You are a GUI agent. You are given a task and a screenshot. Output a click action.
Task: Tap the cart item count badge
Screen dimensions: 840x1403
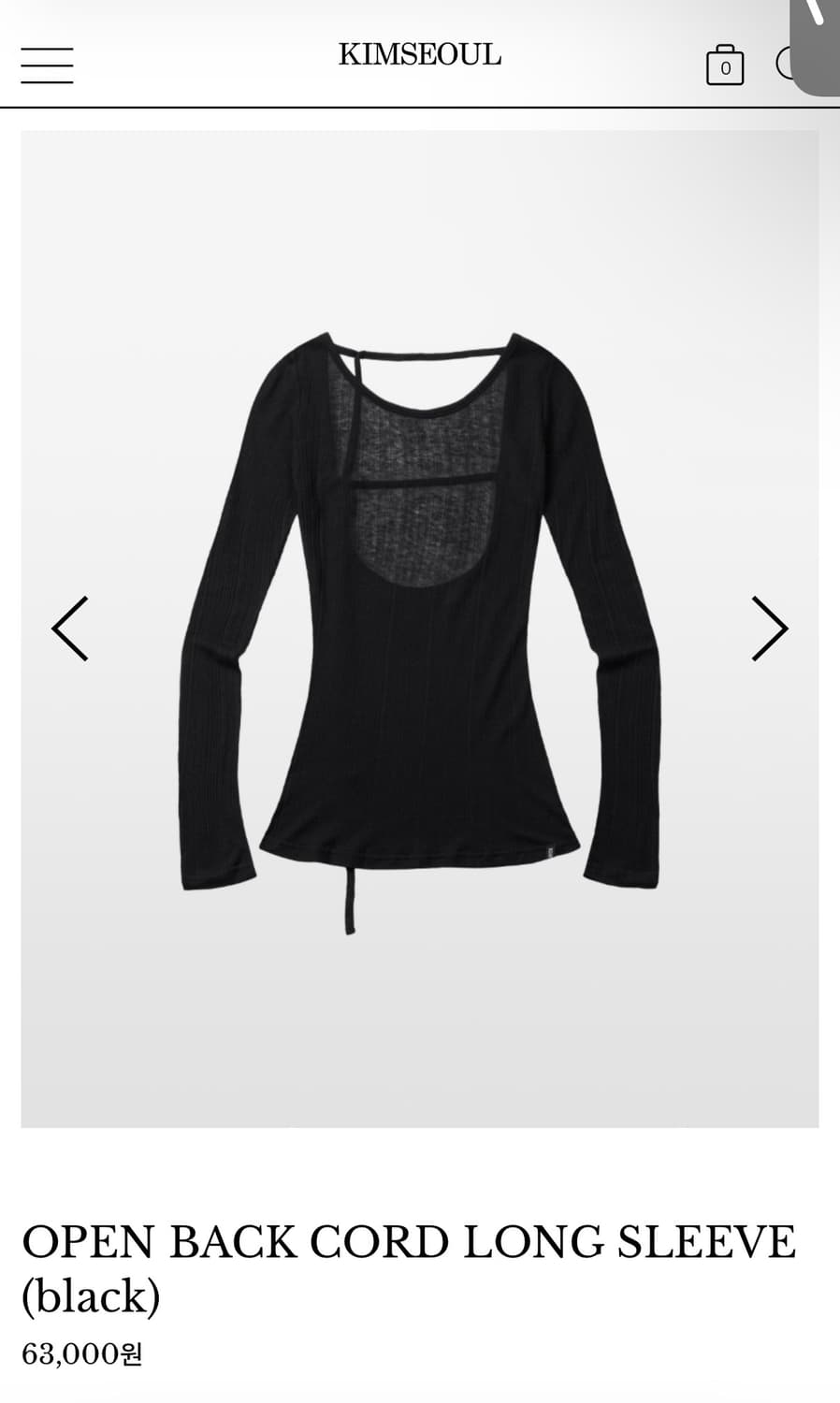725,67
